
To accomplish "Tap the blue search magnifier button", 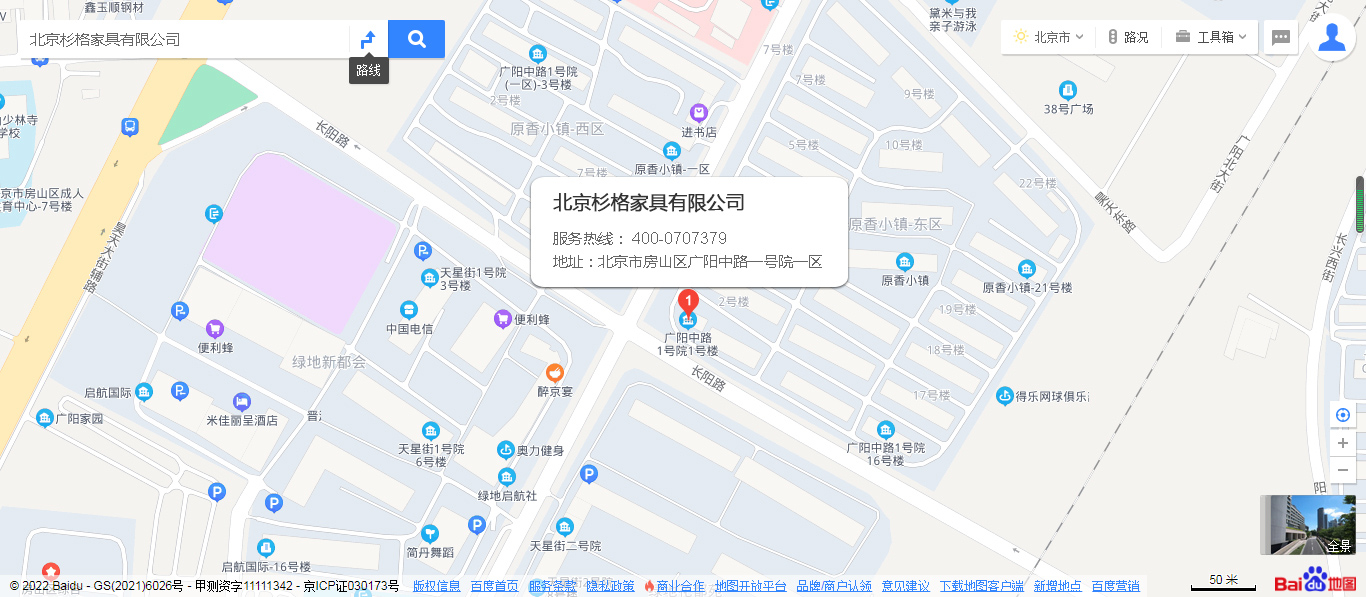I will click(416, 39).
